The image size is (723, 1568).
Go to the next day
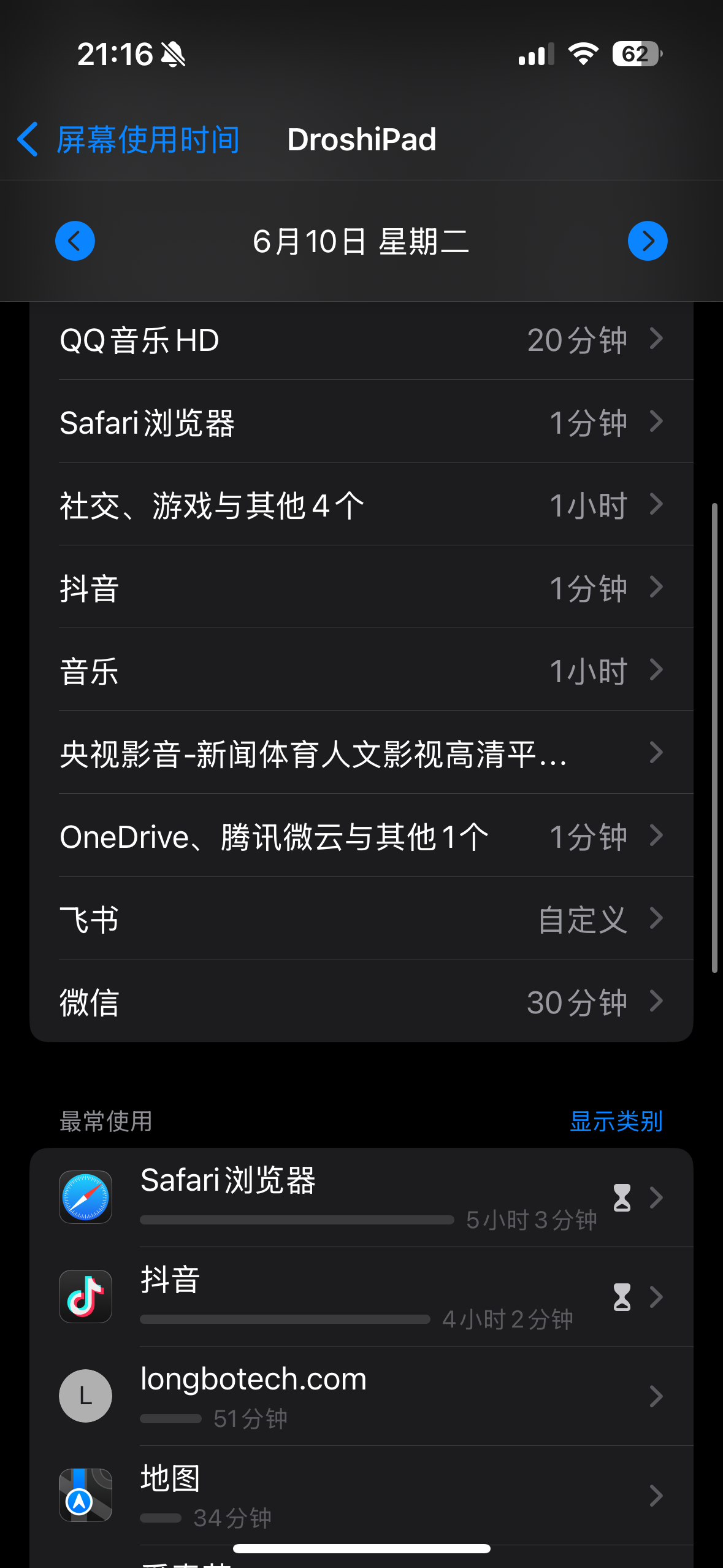click(648, 241)
